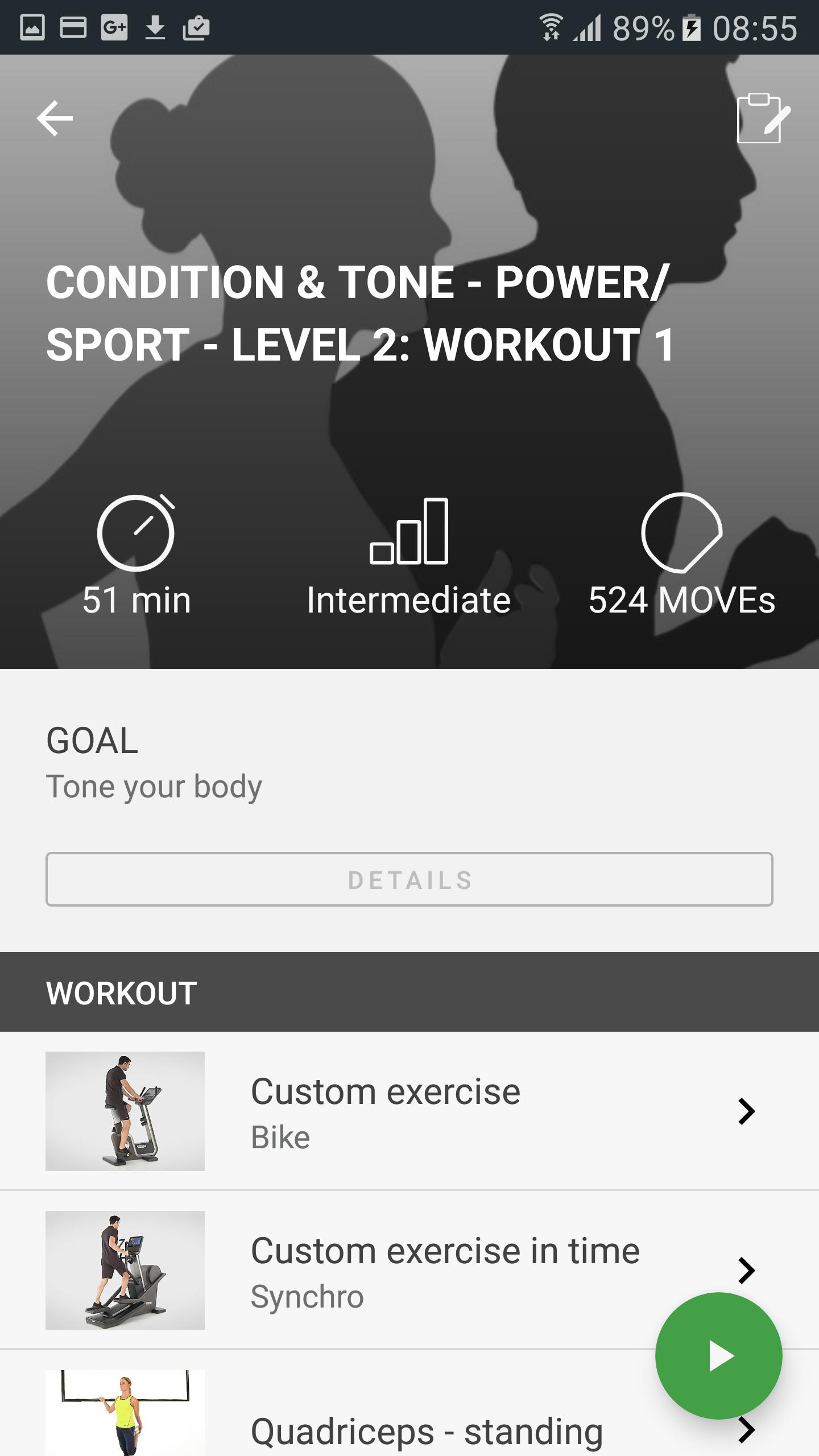Select the Tone your body goal text
This screenshot has width=819, height=1456.
point(155,787)
